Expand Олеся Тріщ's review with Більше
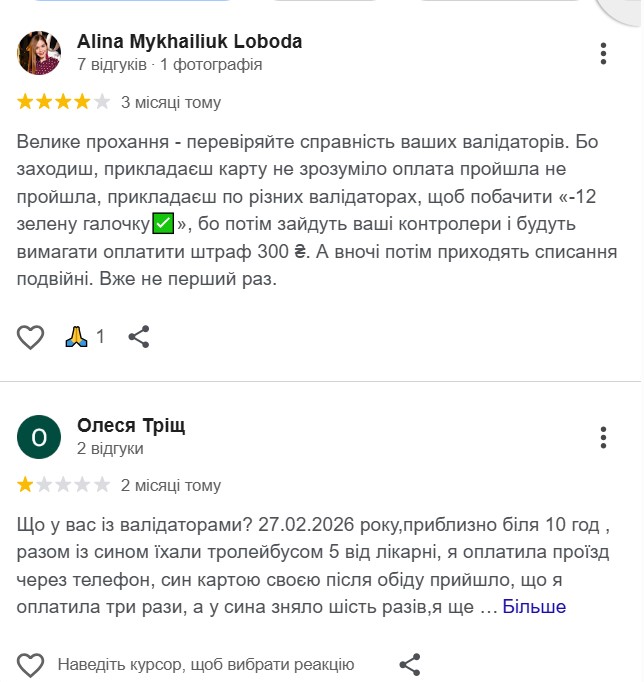Screen dimensions: 644x682 tap(533, 607)
